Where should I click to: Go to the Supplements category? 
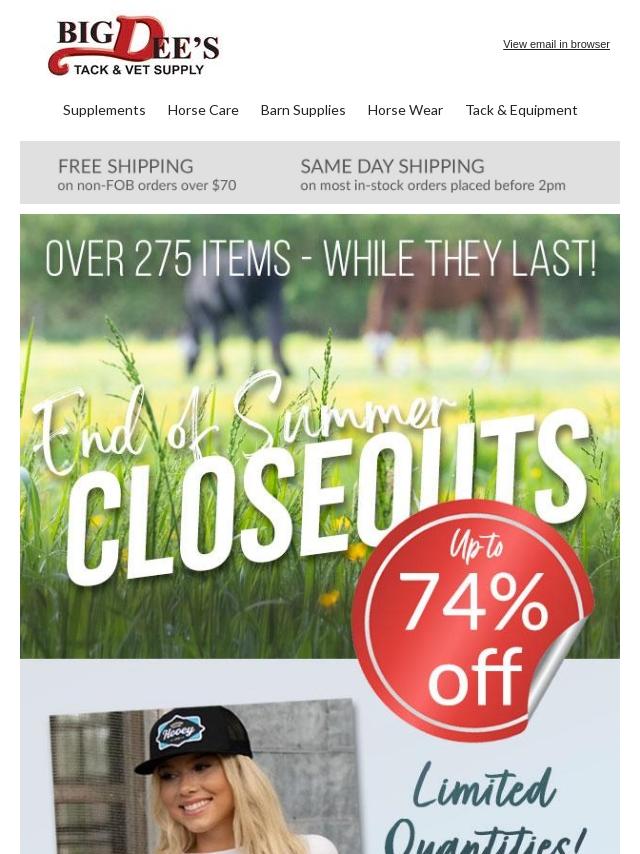[104, 110]
